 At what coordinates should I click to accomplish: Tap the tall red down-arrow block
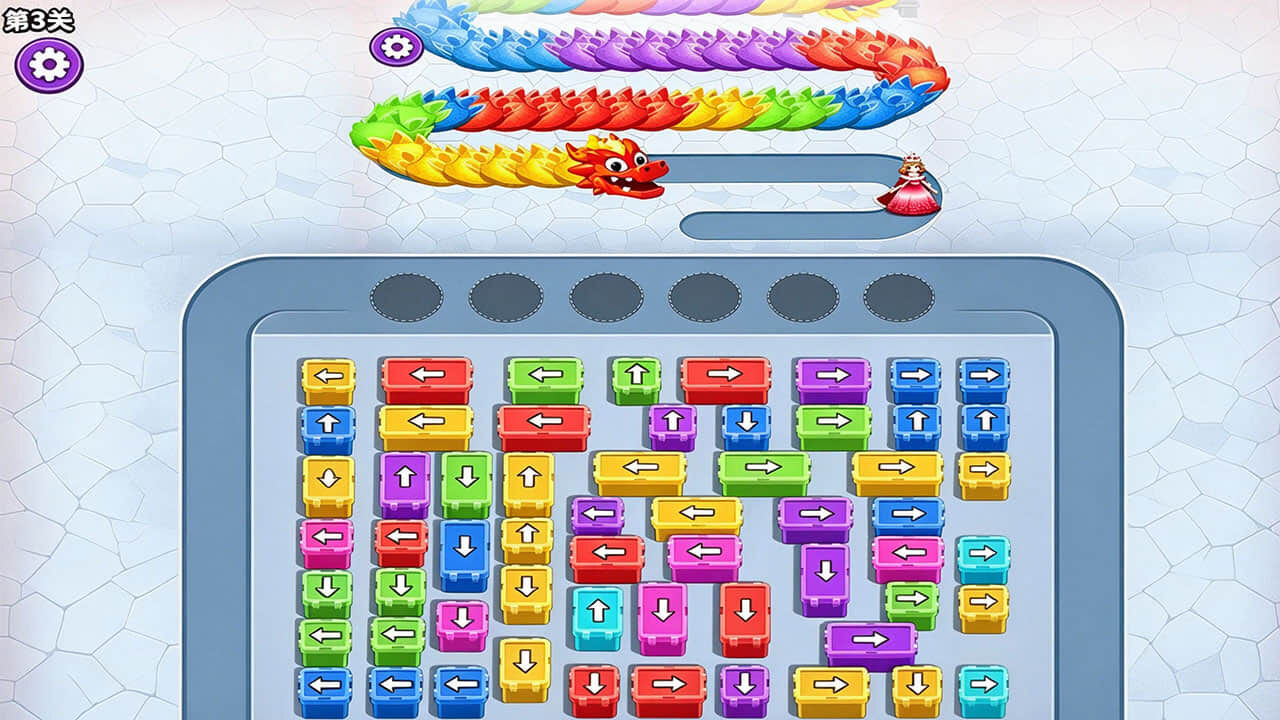coord(745,619)
